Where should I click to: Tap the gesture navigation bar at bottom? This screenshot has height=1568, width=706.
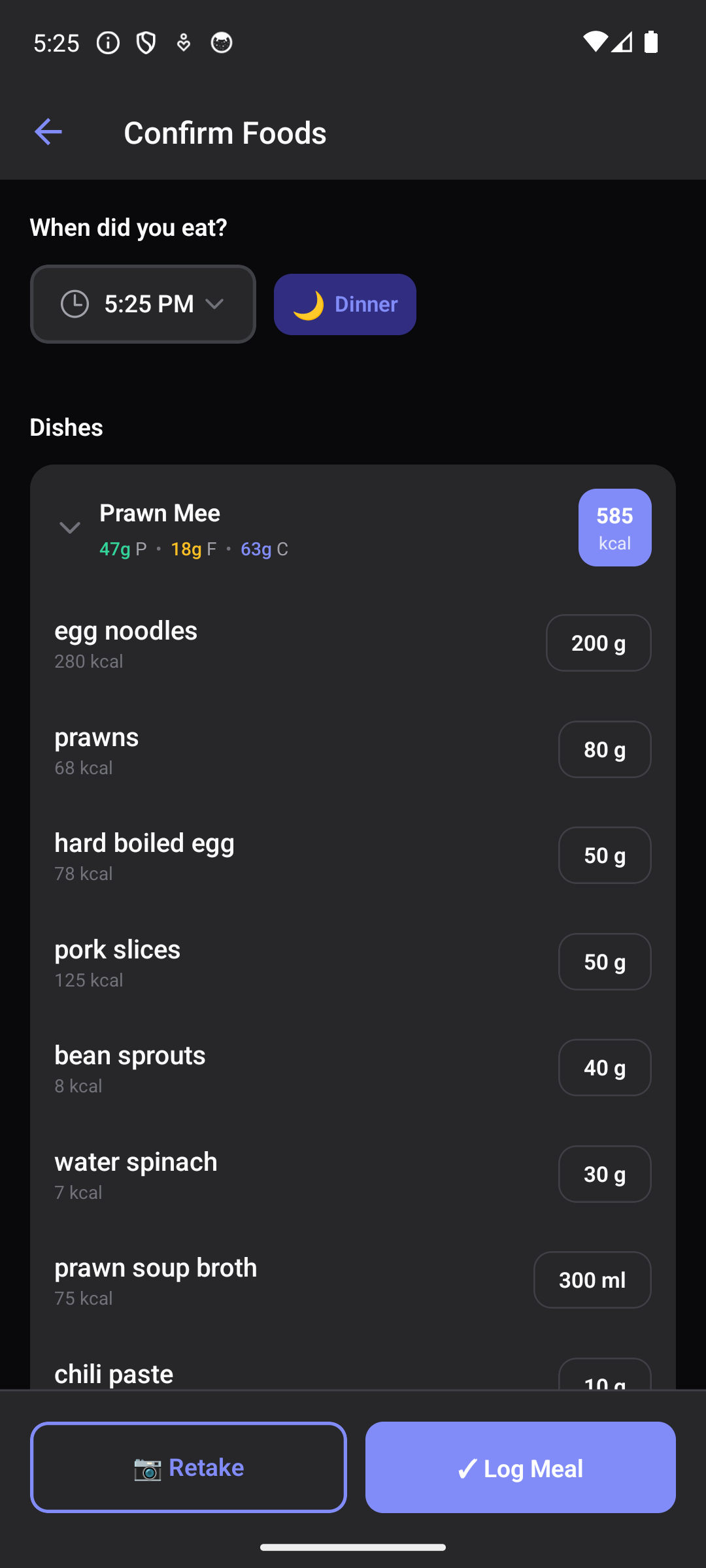353,1548
